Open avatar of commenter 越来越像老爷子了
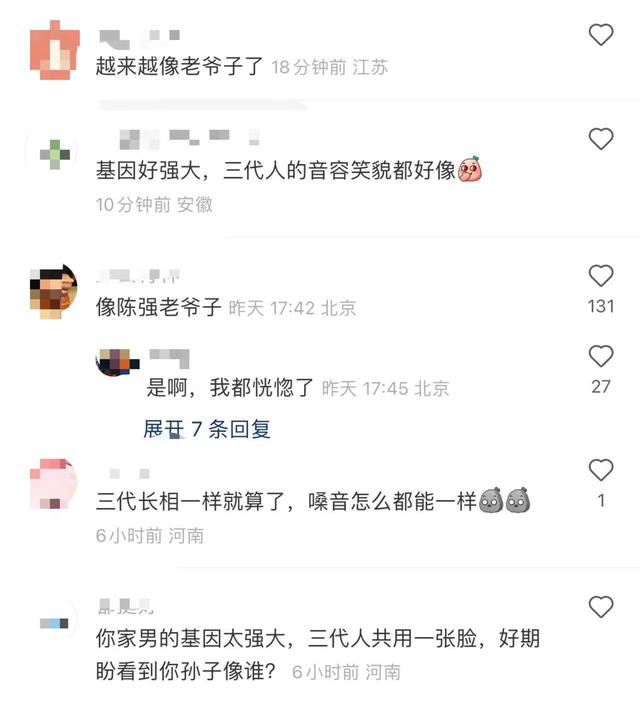 click(x=55, y=50)
